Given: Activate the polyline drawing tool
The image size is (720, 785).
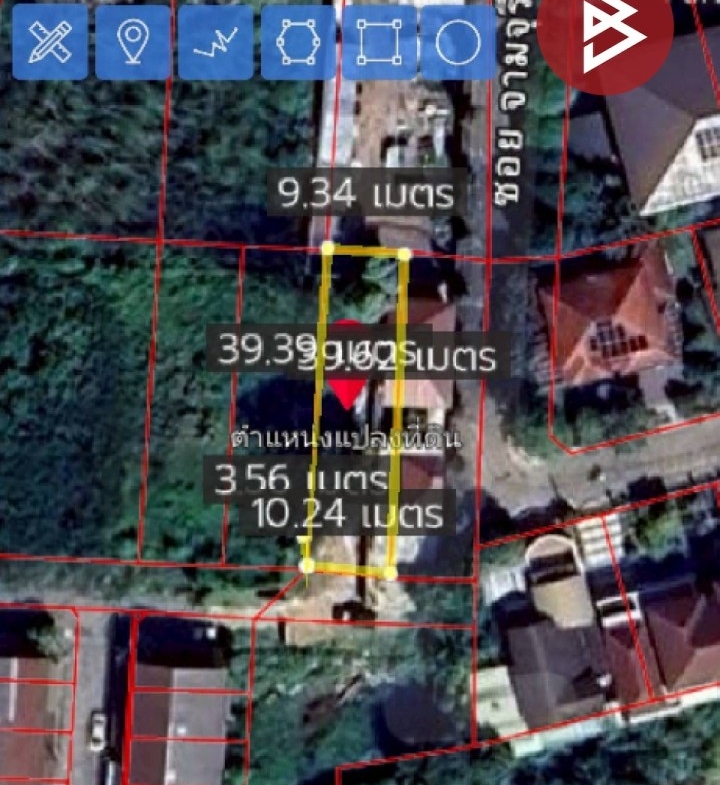Looking at the screenshot, I should pyautogui.click(x=215, y=41).
